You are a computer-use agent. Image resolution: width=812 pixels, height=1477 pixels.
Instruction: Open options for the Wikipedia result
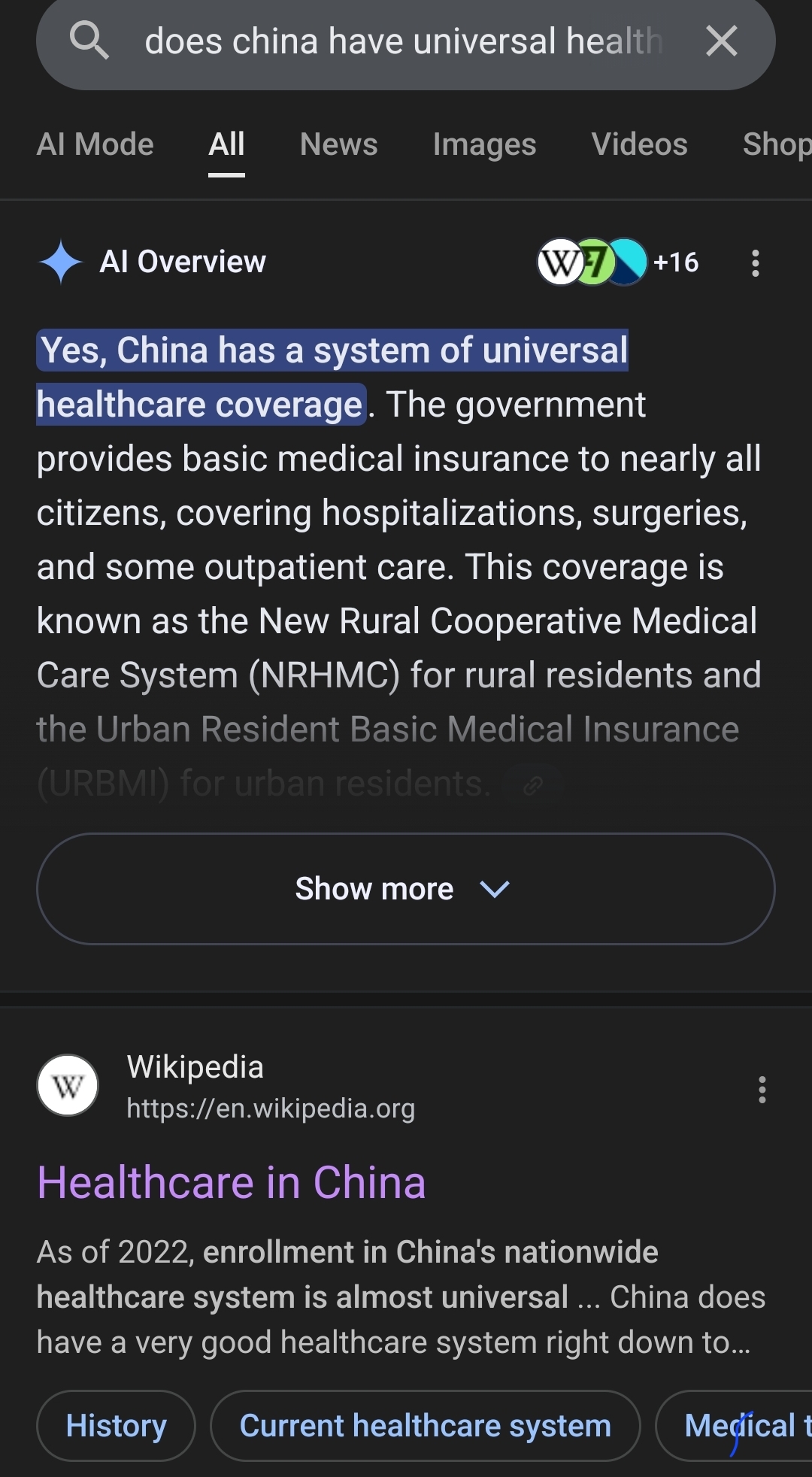[762, 1089]
